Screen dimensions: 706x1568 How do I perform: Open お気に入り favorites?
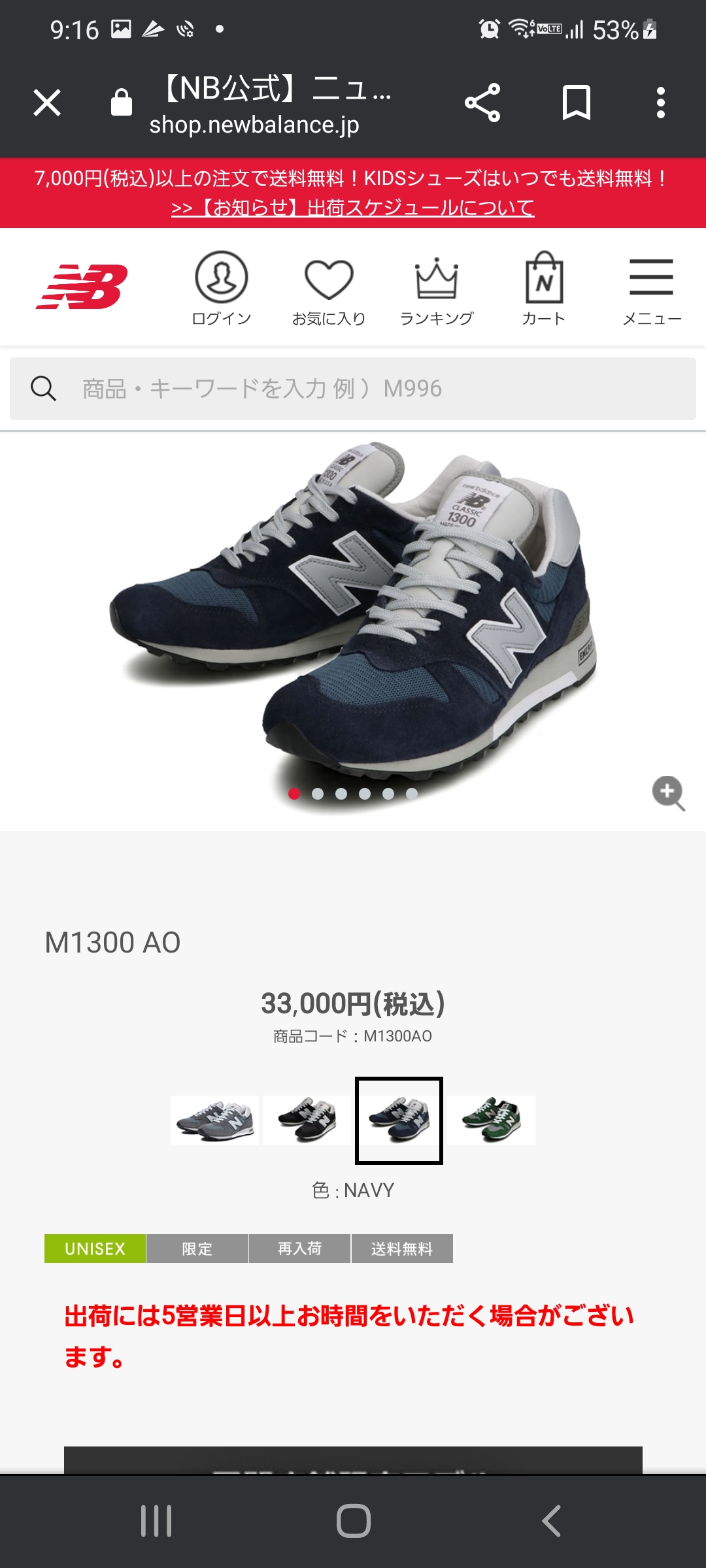coord(329,288)
